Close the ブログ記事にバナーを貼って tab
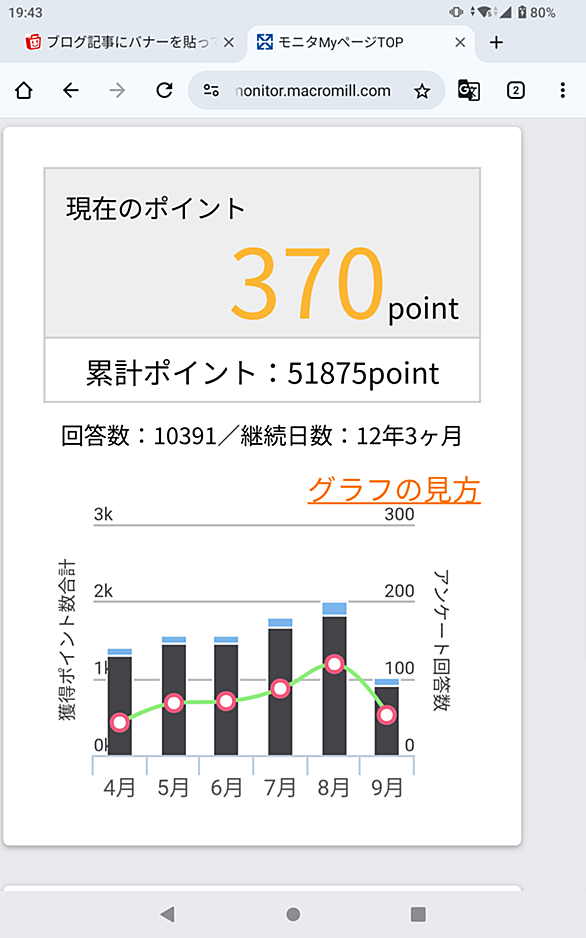This screenshot has height=938, width=586. (228, 42)
